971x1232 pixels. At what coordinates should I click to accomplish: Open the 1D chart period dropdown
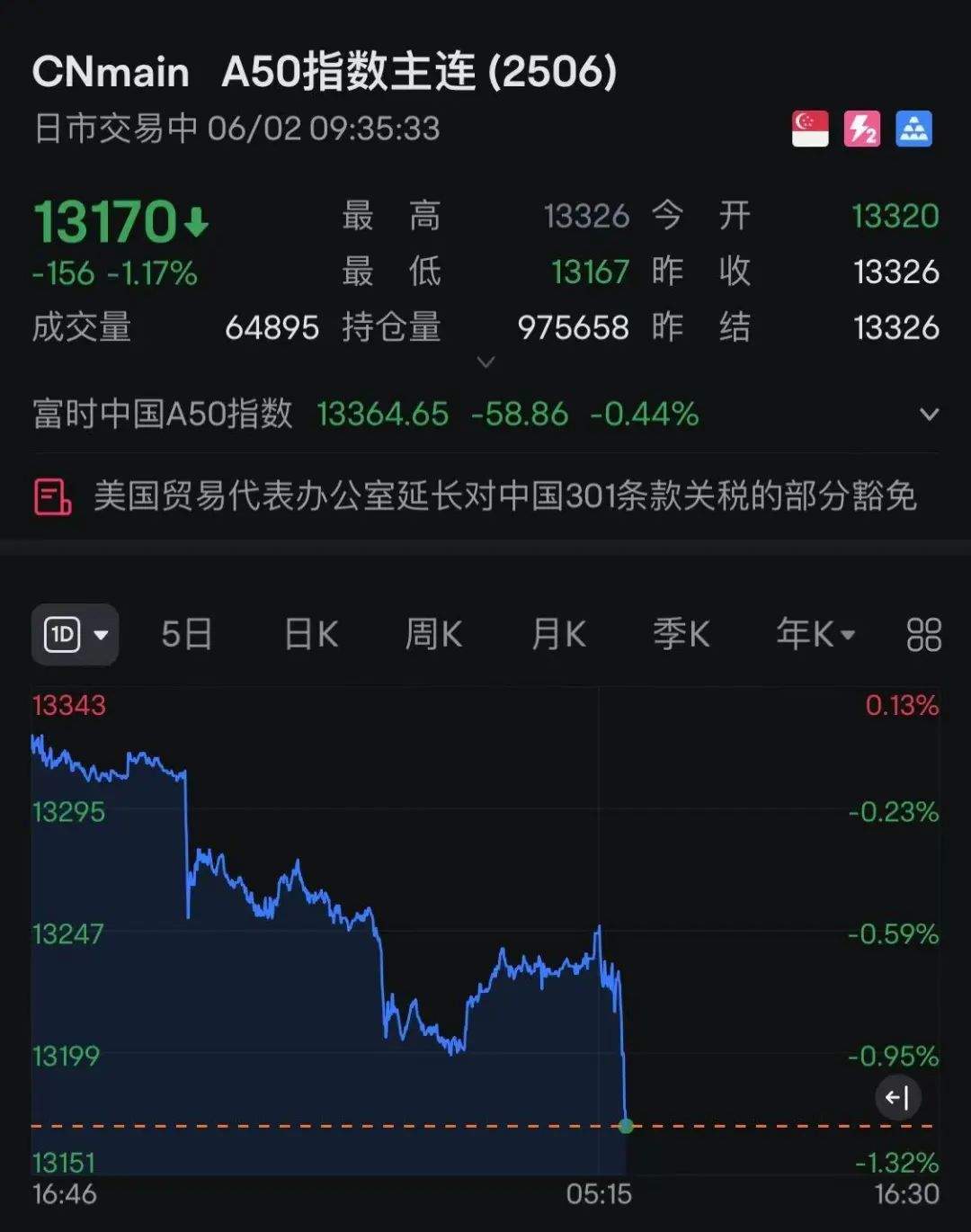(76, 635)
